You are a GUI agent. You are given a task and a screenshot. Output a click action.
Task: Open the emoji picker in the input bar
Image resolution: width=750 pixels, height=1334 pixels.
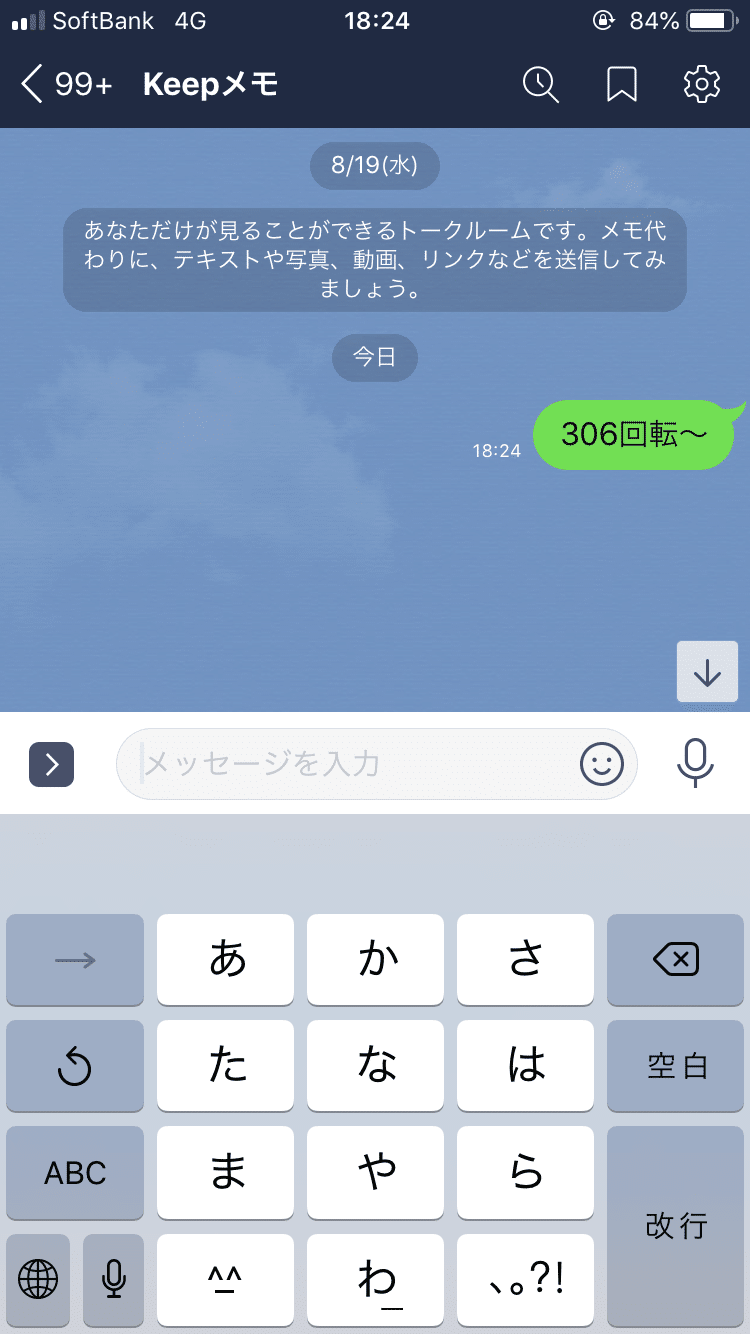click(x=603, y=764)
